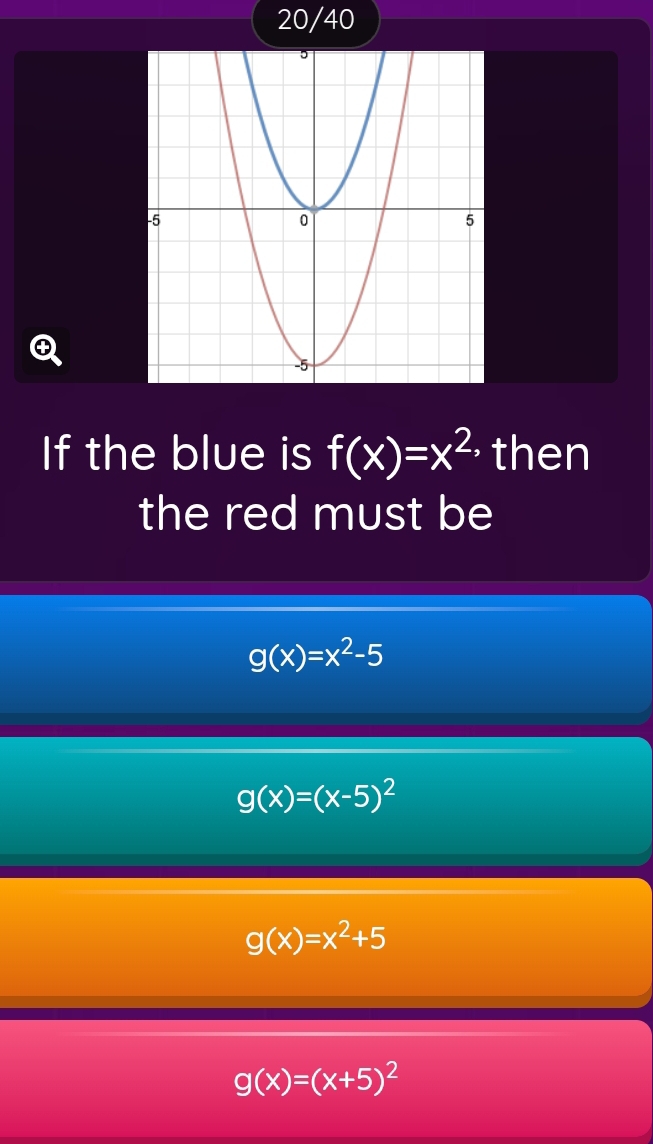Select answer g(x)=x²-5

tap(326, 655)
